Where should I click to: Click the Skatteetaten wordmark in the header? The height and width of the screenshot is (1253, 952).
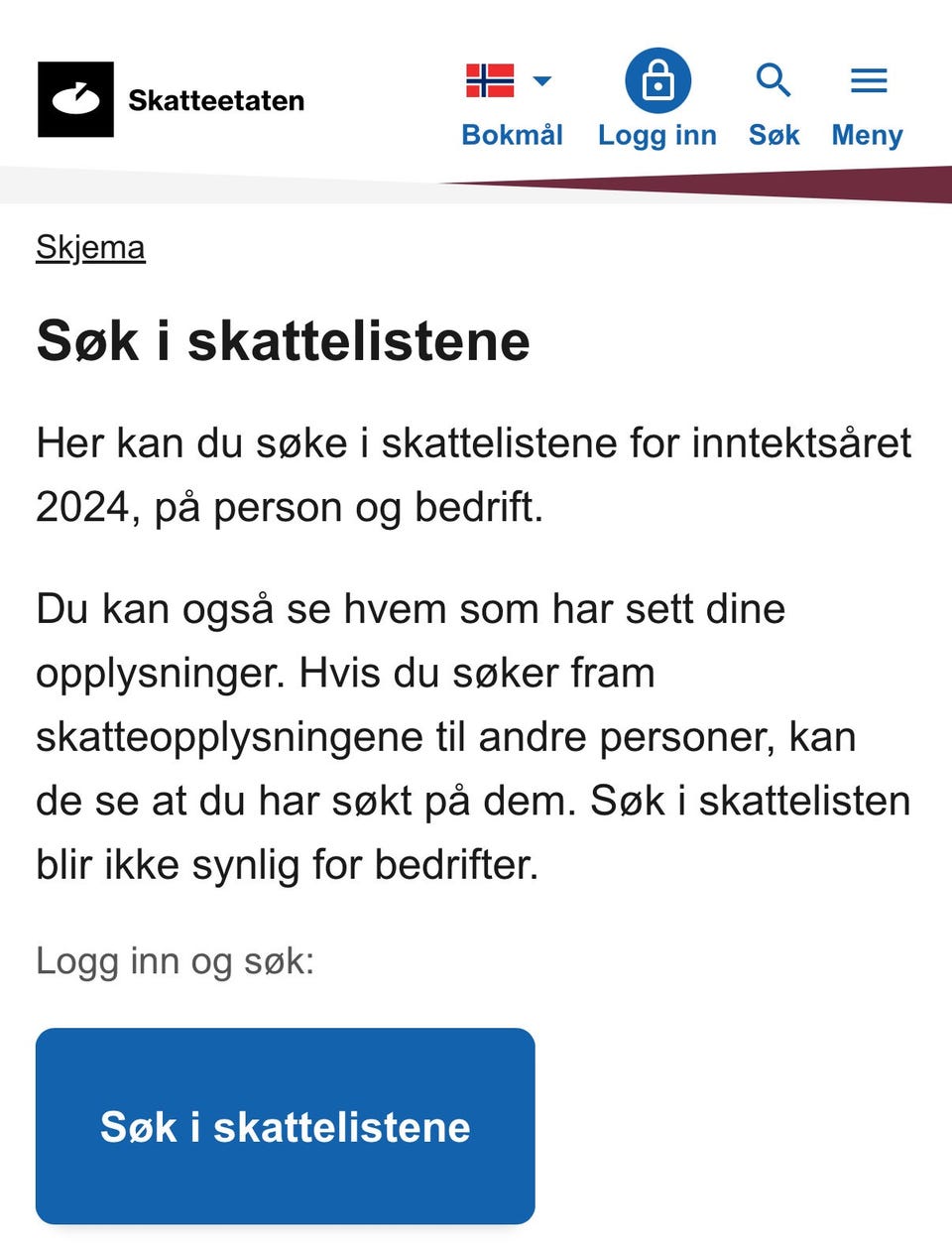(215, 99)
